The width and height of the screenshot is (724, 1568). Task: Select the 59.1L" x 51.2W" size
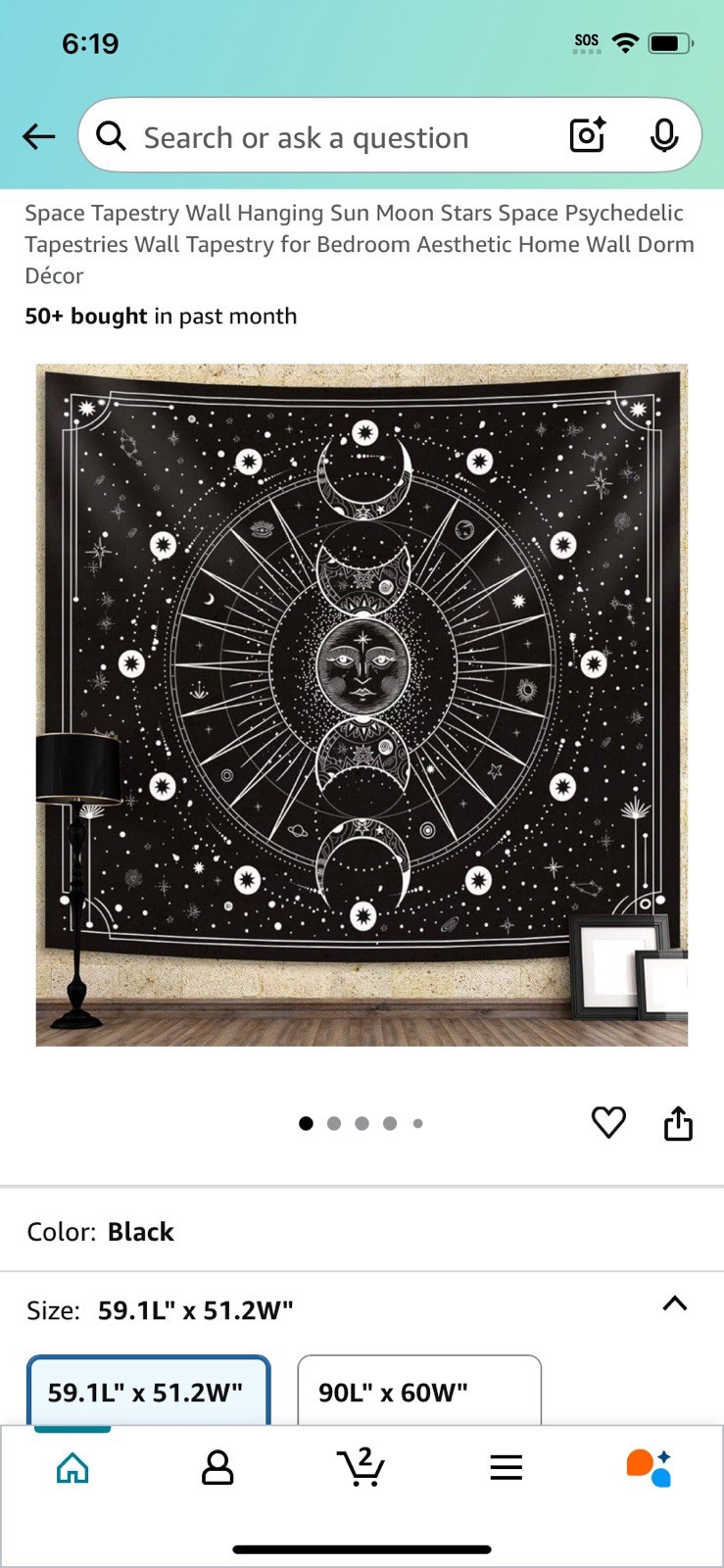[x=148, y=1391]
